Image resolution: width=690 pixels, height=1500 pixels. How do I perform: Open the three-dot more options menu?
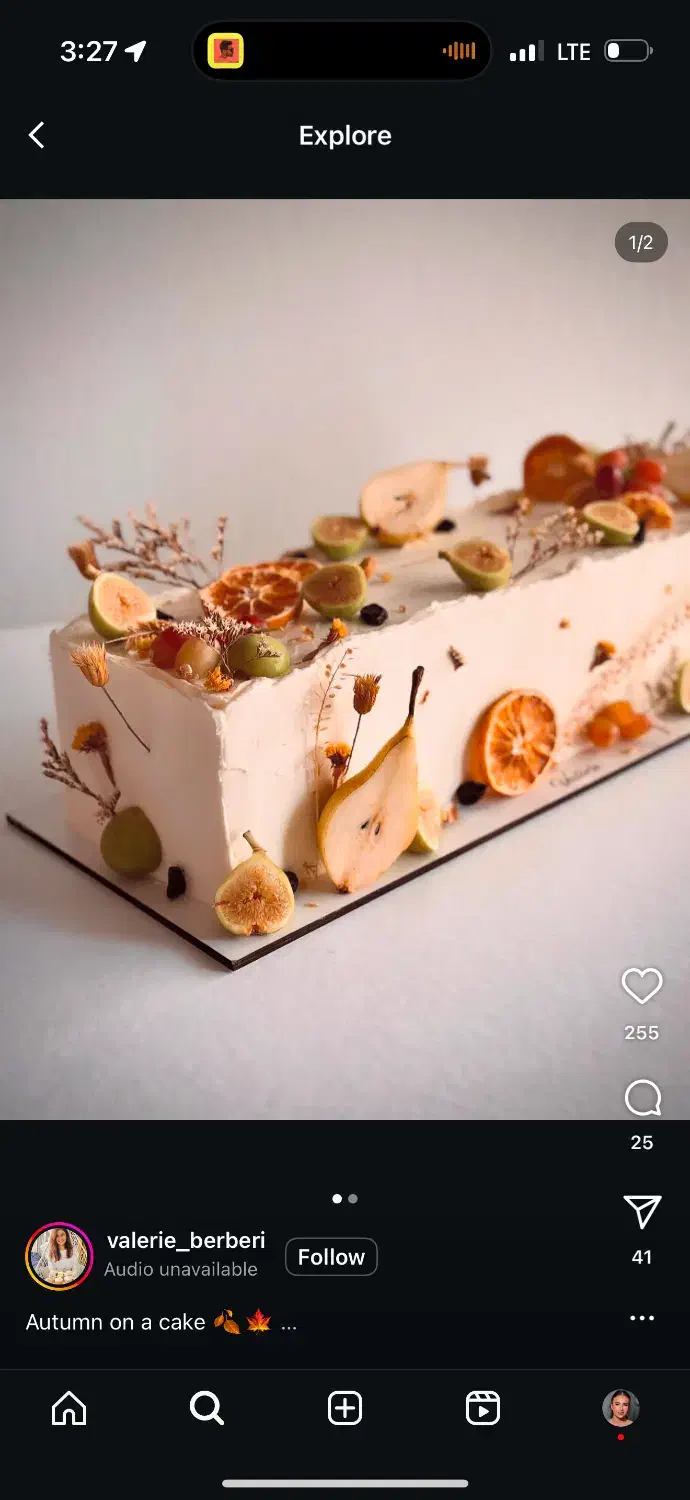tap(642, 1318)
